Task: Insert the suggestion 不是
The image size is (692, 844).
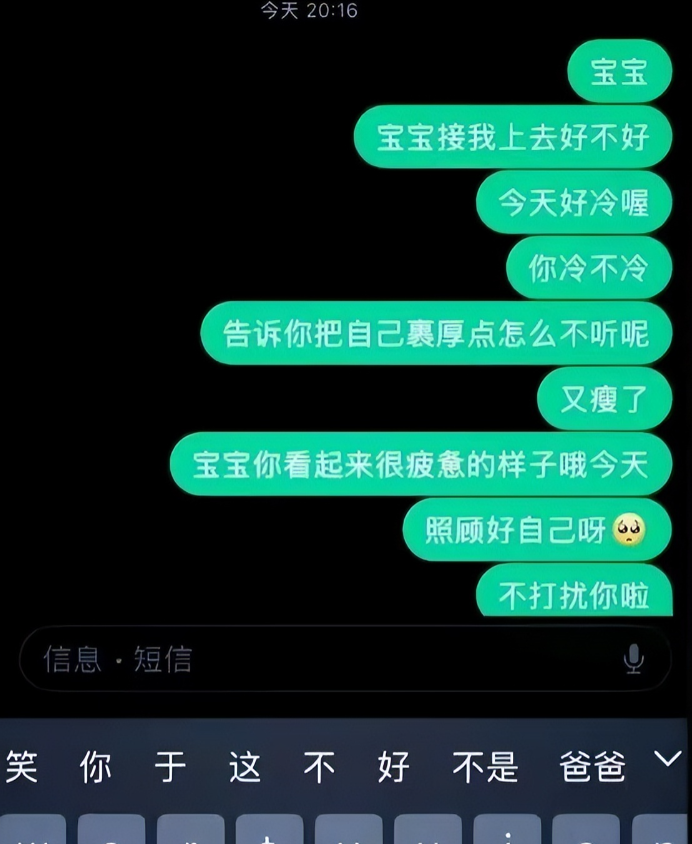Action: coord(485,767)
